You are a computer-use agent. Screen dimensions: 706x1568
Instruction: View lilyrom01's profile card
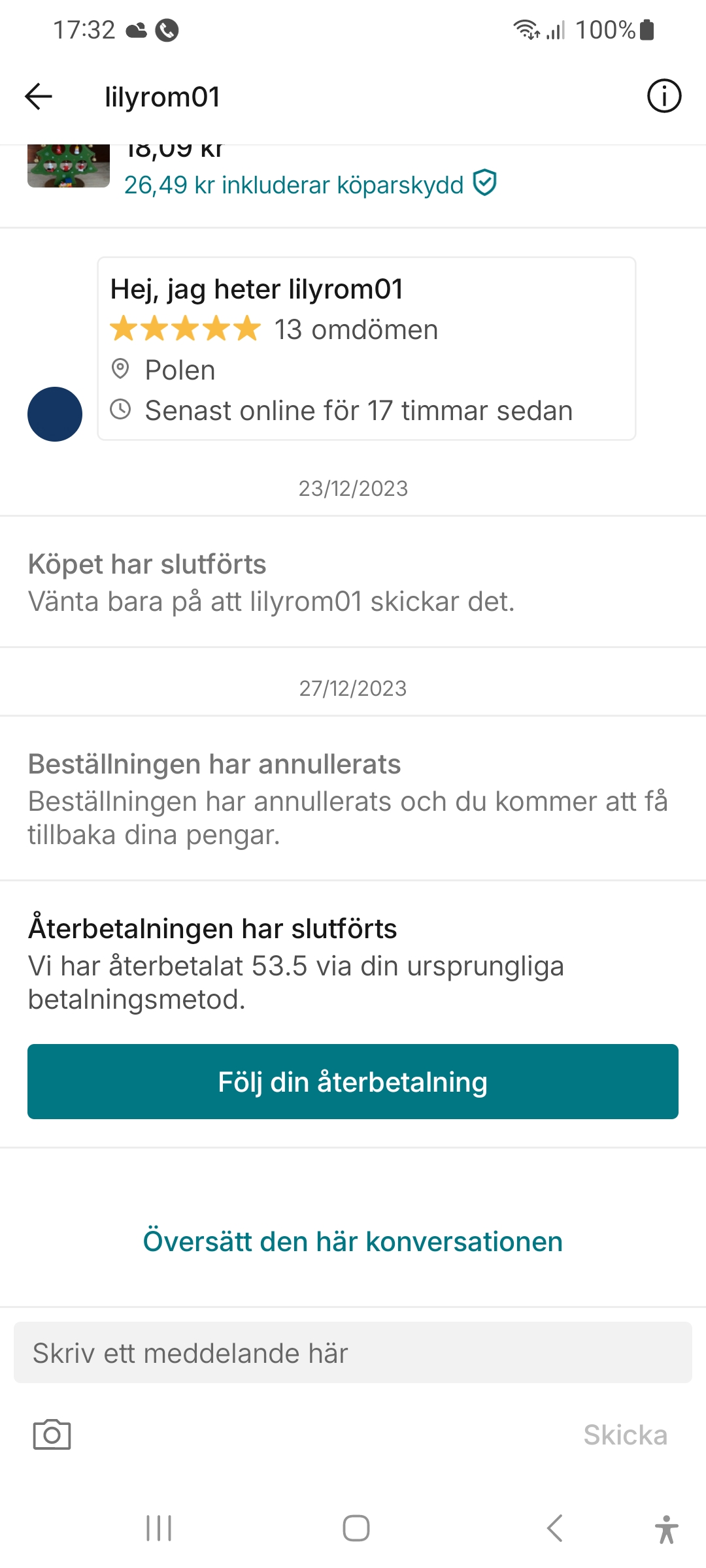[366, 348]
